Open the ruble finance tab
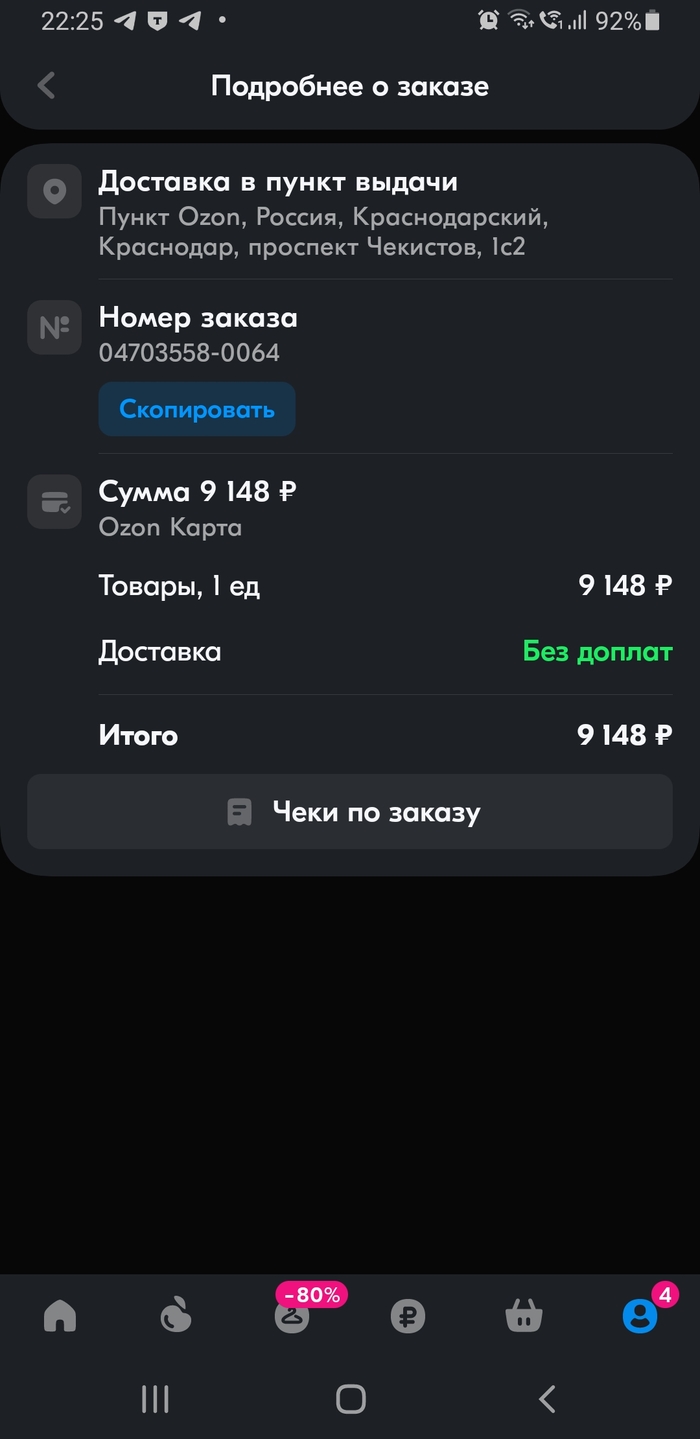This screenshot has height=1439, width=700. (408, 1317)
